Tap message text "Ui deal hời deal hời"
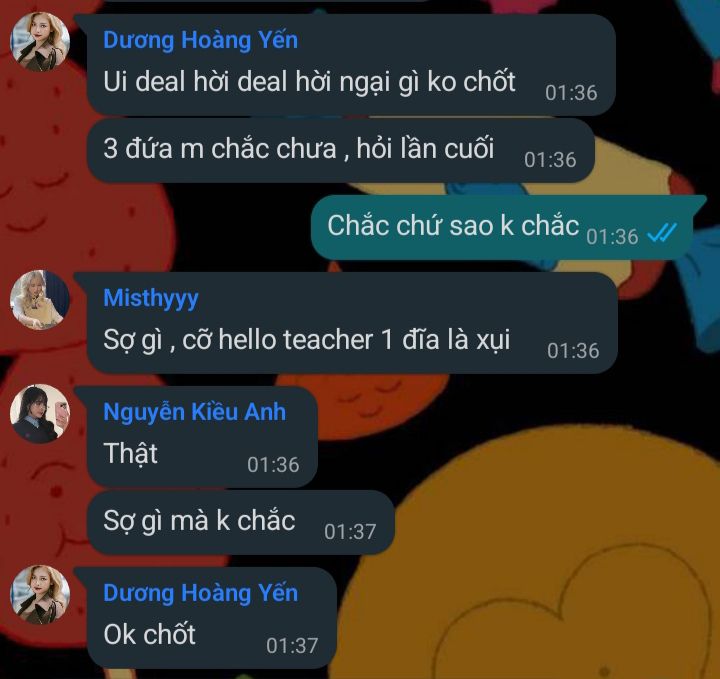The width and height of the screenshot is (720, 679). (x=310, y=81)
